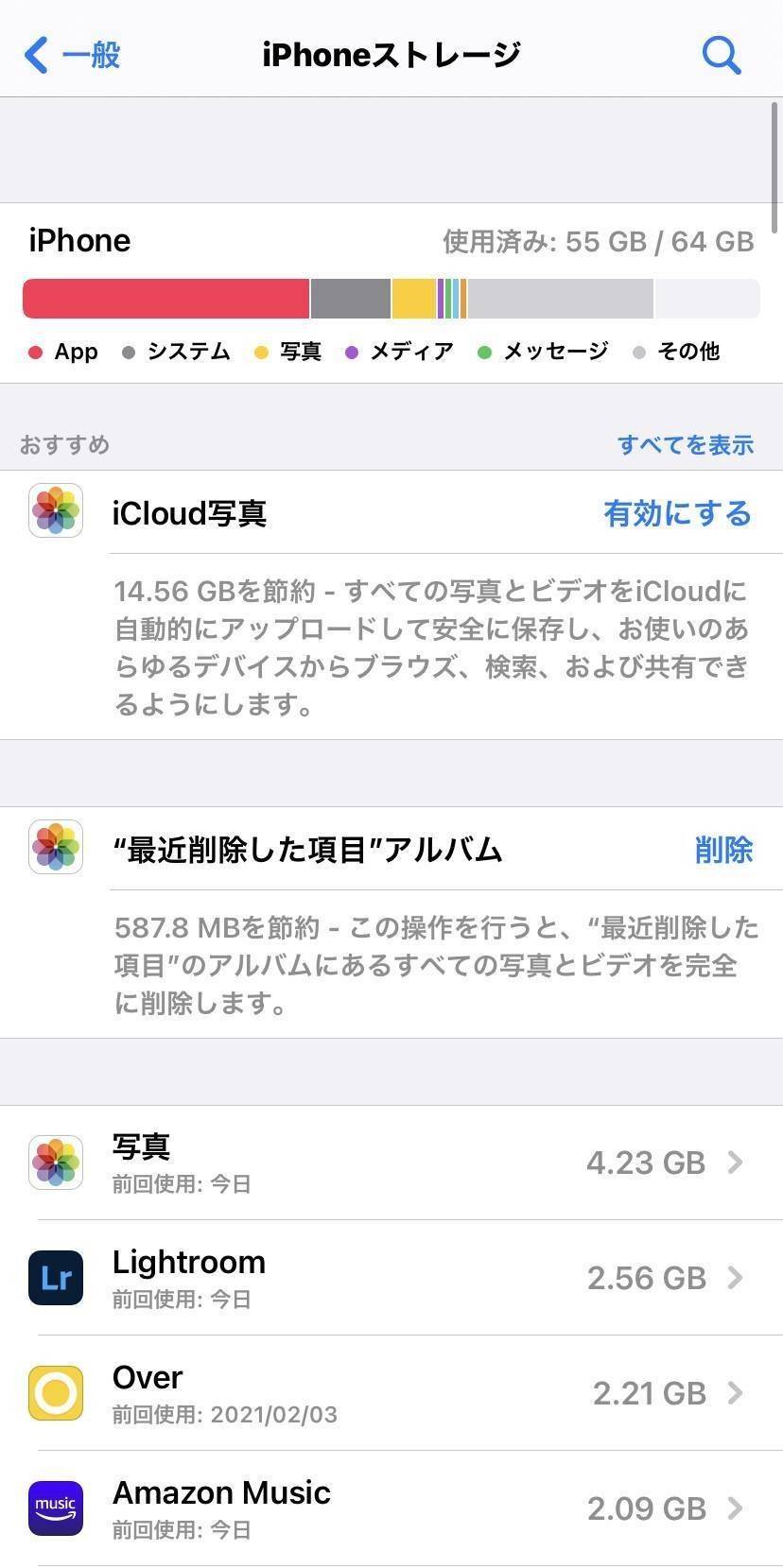783x1568 pixels.
Task: Open Amazon Music storage details
Action: (391, 1508)
